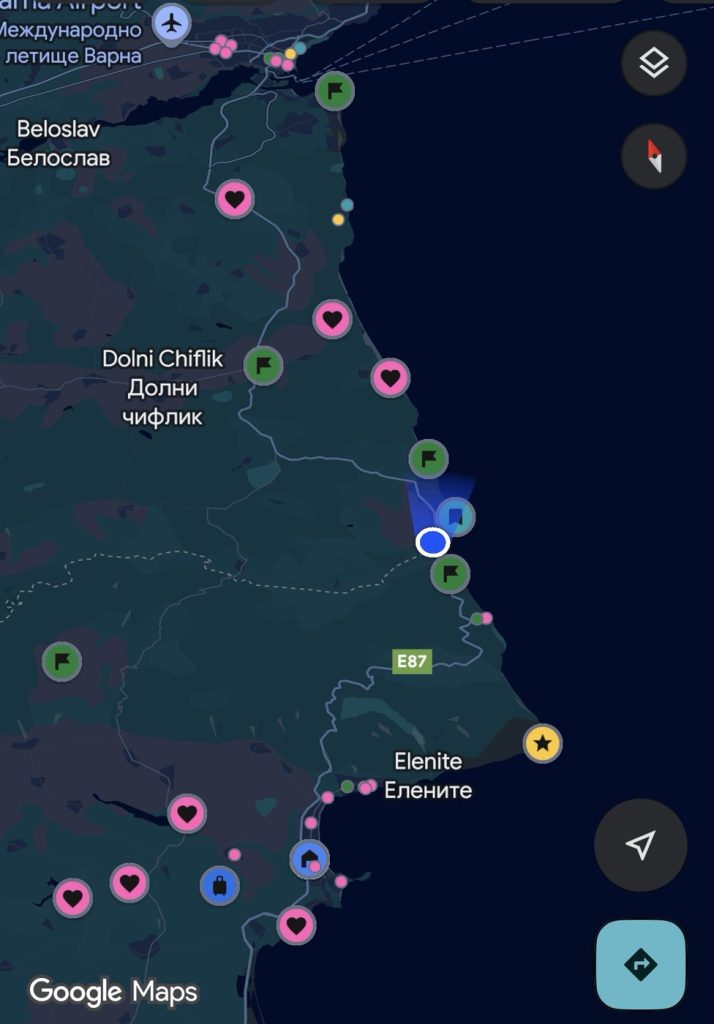
Task: Open the Varna Airport marker
Action: (173, 23)
